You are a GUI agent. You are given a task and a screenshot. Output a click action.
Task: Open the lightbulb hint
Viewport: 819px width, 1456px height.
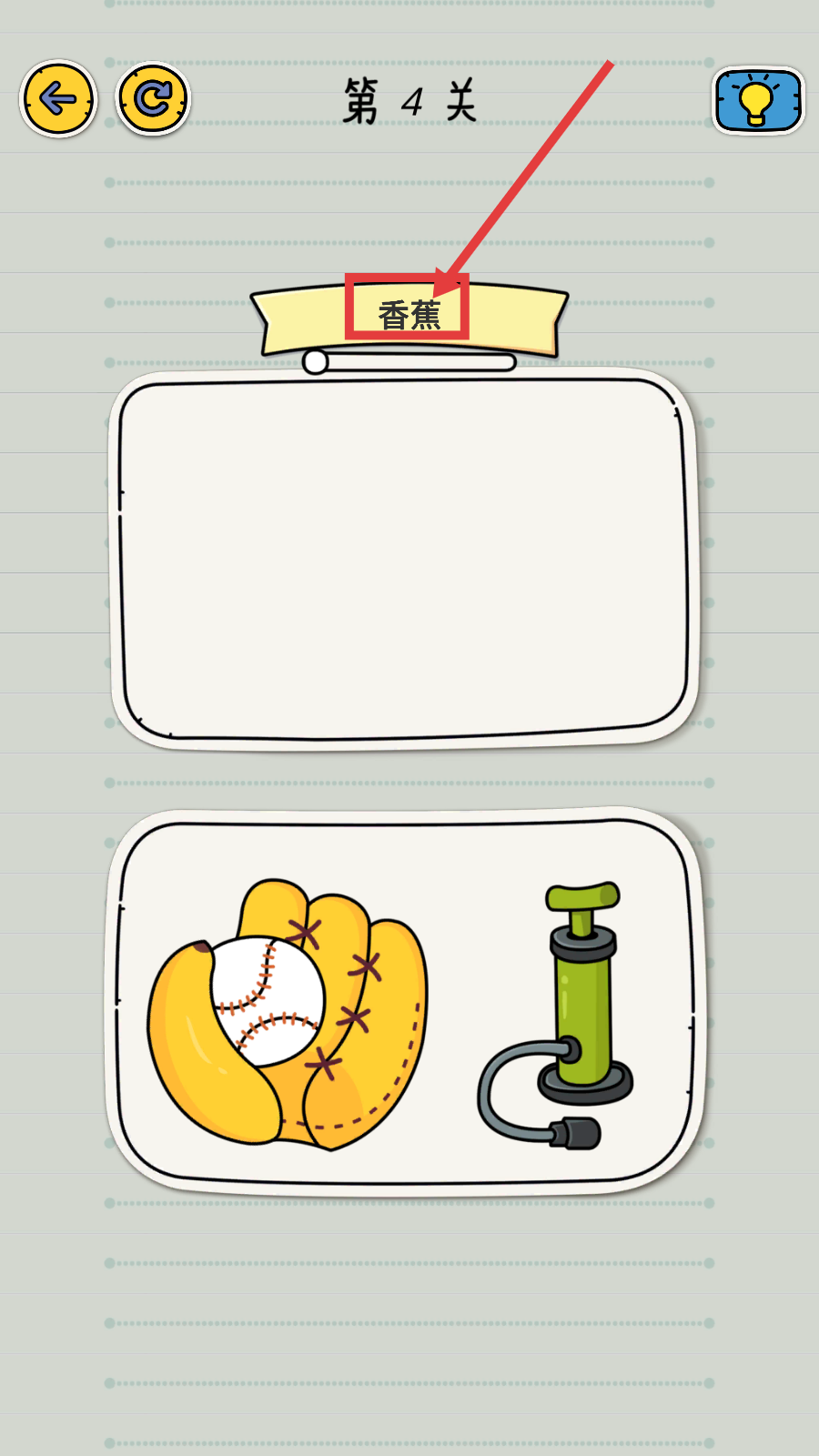(757, 101)
